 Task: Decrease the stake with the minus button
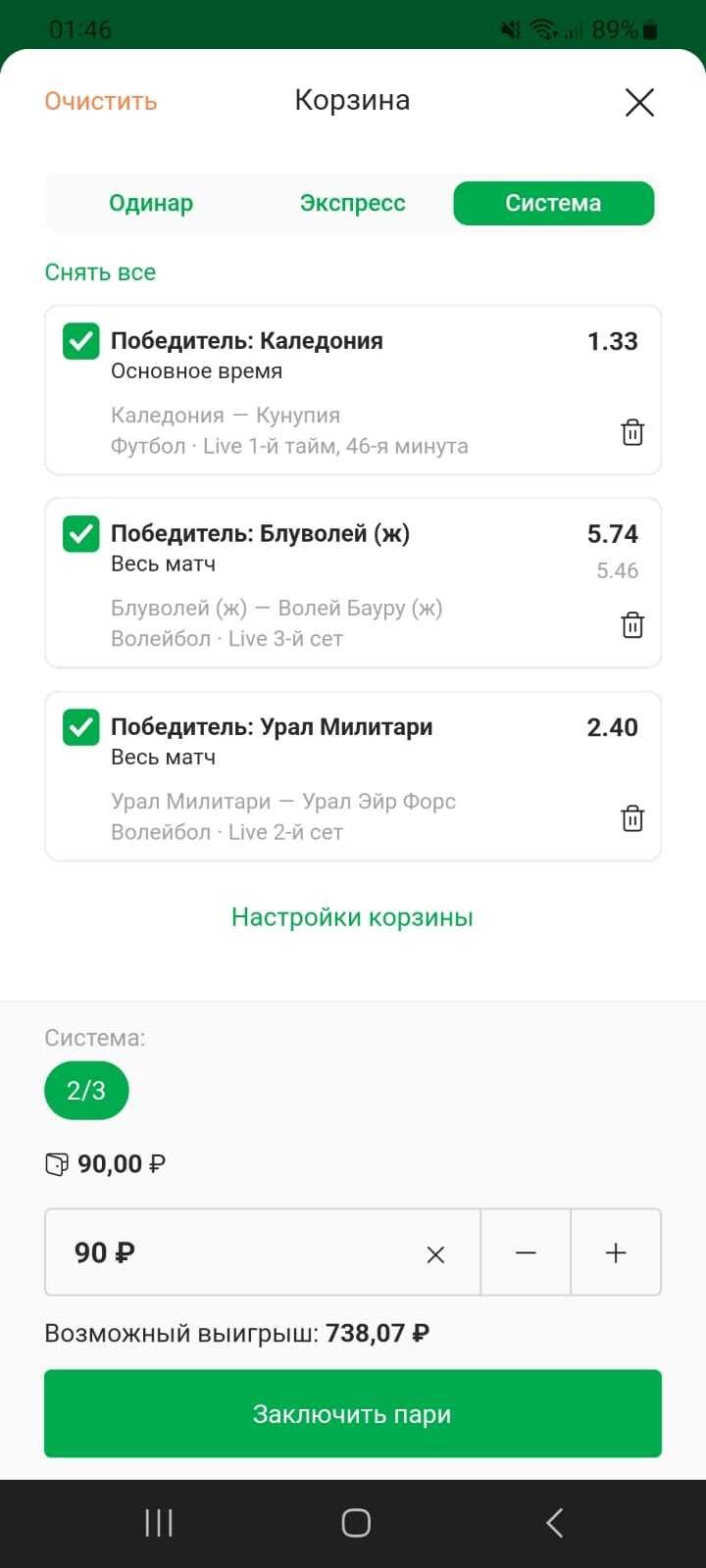coord(526,1252)
